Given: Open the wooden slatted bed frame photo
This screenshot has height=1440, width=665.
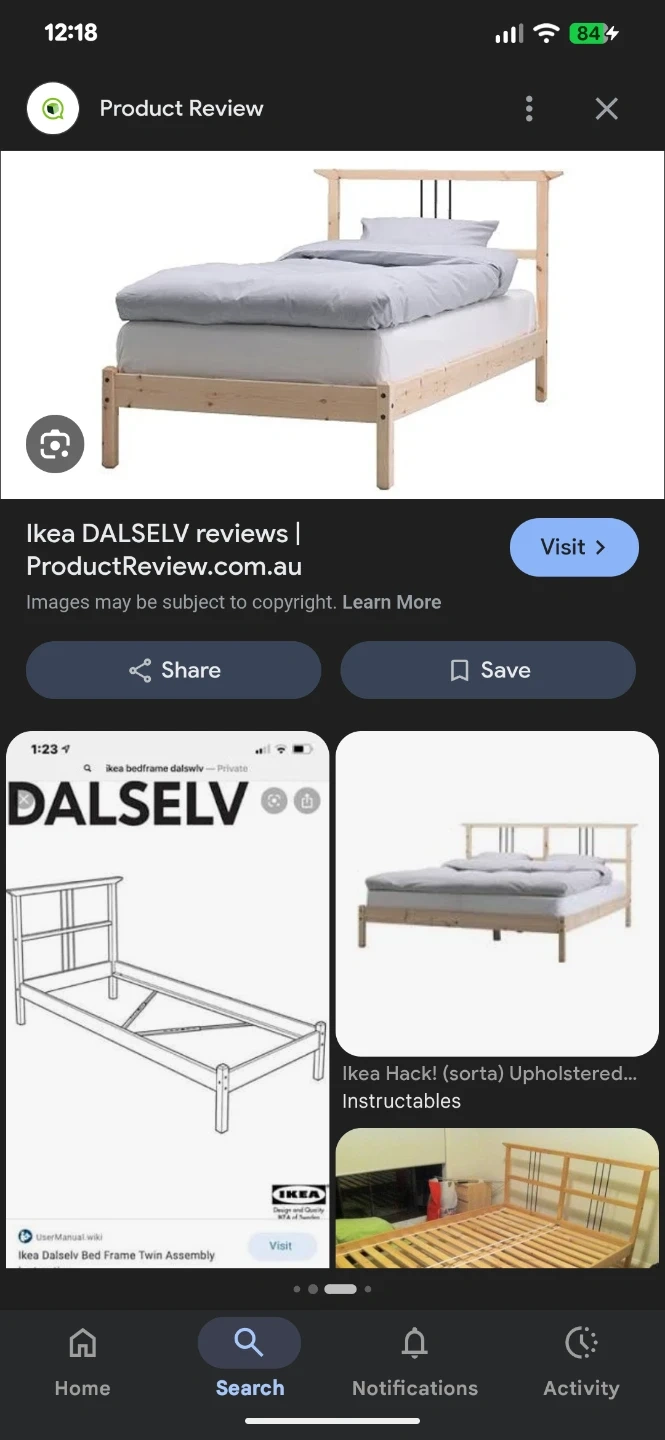Looking at the screenshot, I should pos(497,1198).
